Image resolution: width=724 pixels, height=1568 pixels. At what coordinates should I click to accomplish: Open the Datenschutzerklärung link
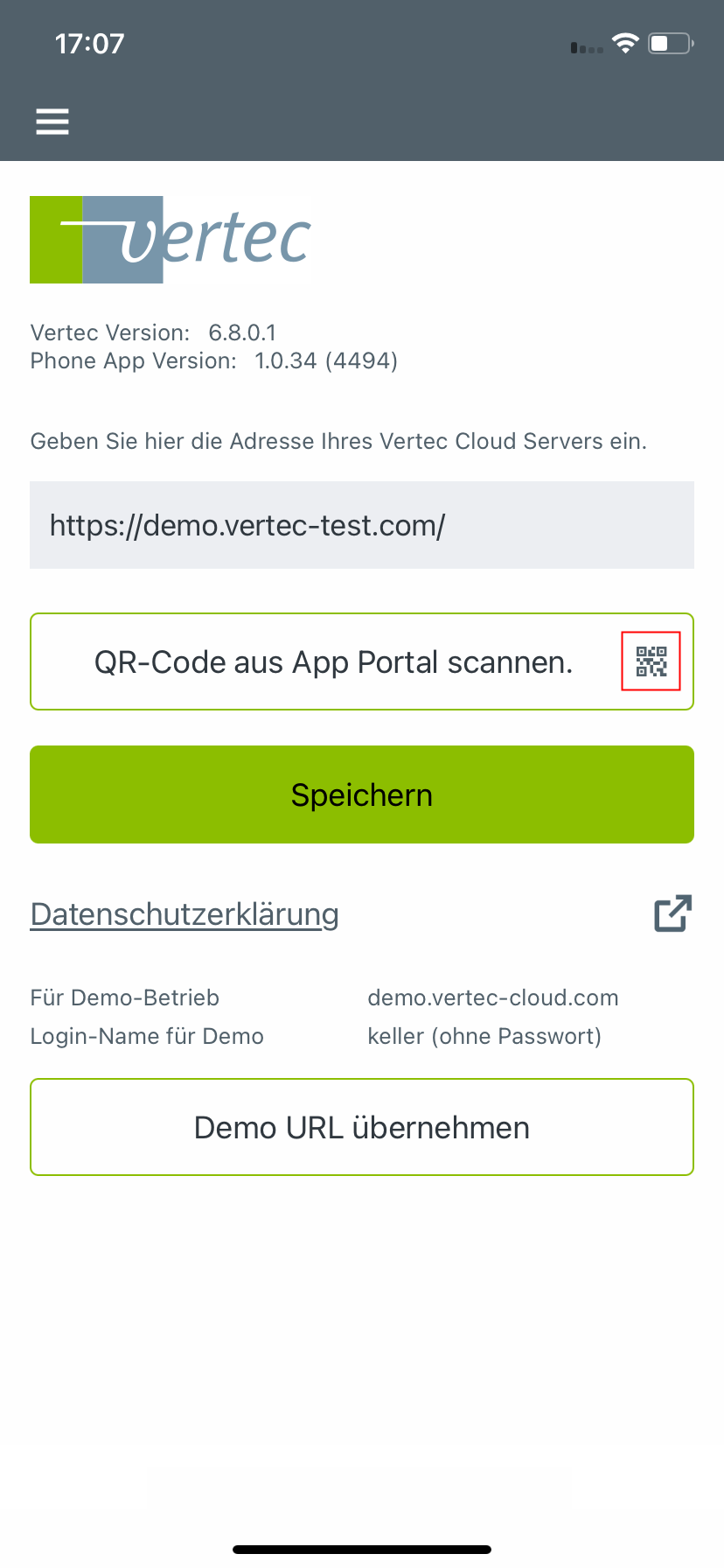pyautogui.click(x=184, y=914)
